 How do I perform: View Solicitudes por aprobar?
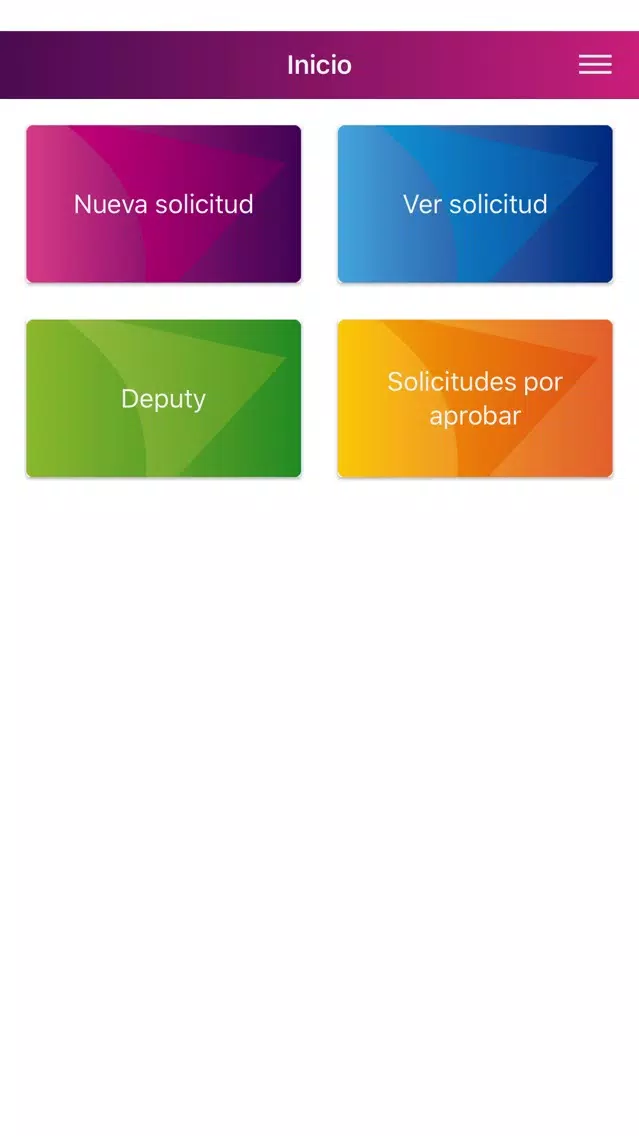tap(475, 398)
